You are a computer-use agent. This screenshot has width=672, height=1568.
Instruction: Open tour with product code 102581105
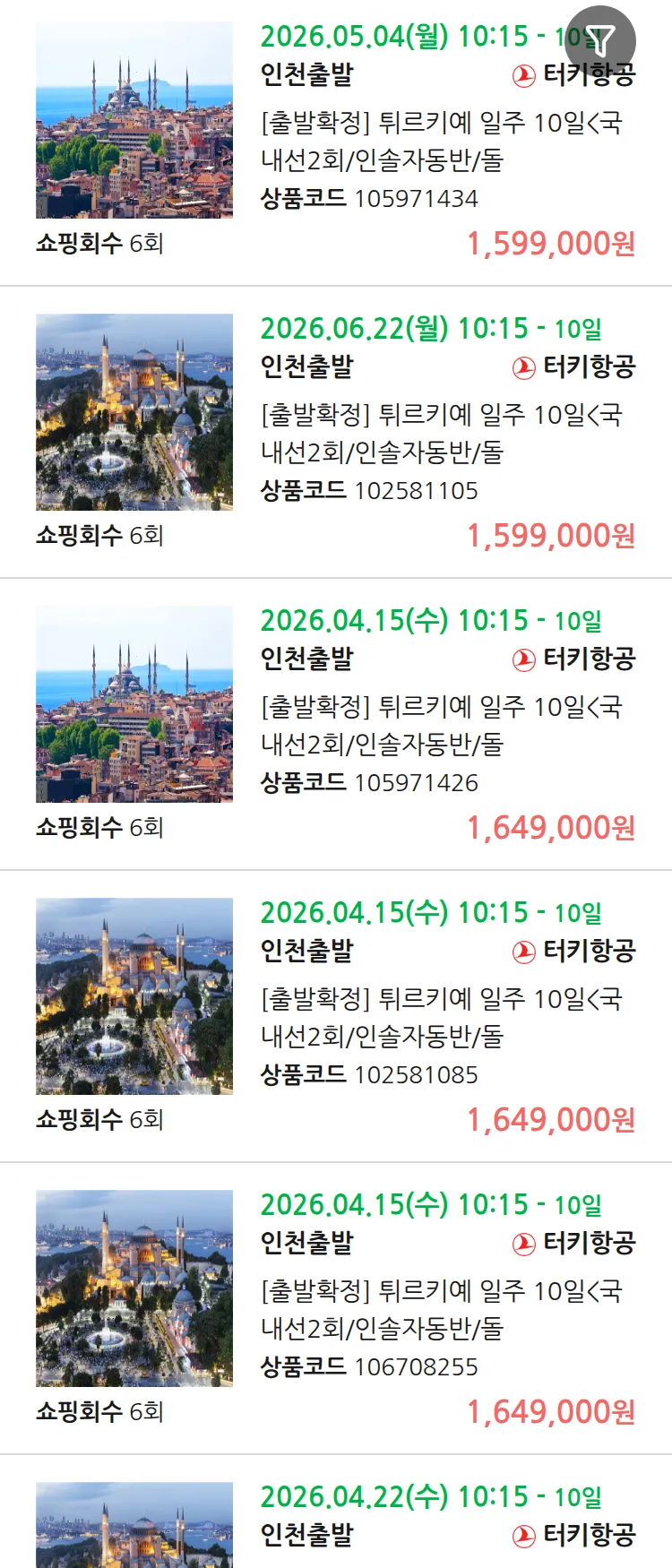click(x=441, y=433)
